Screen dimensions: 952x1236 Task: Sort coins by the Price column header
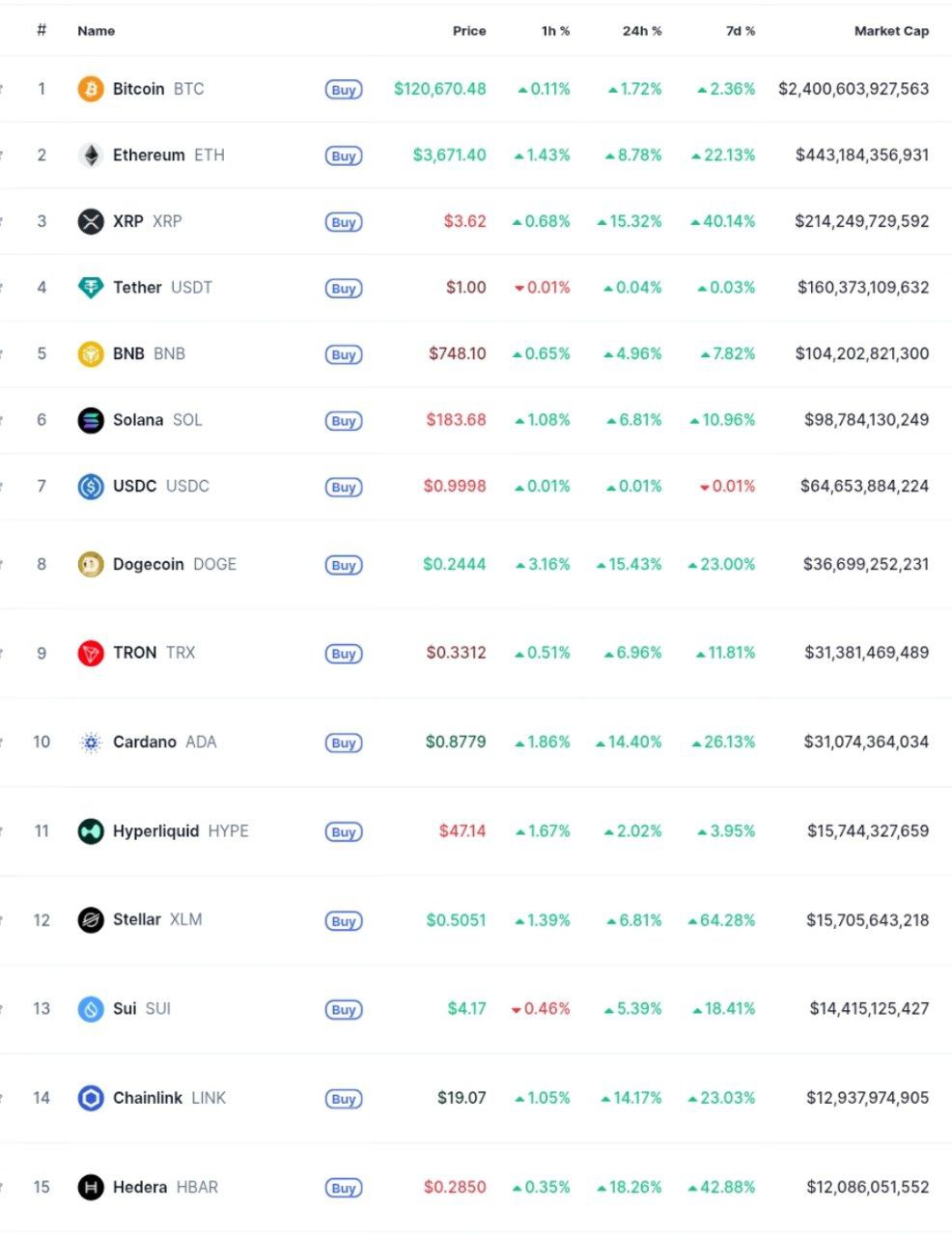[469, 31]
